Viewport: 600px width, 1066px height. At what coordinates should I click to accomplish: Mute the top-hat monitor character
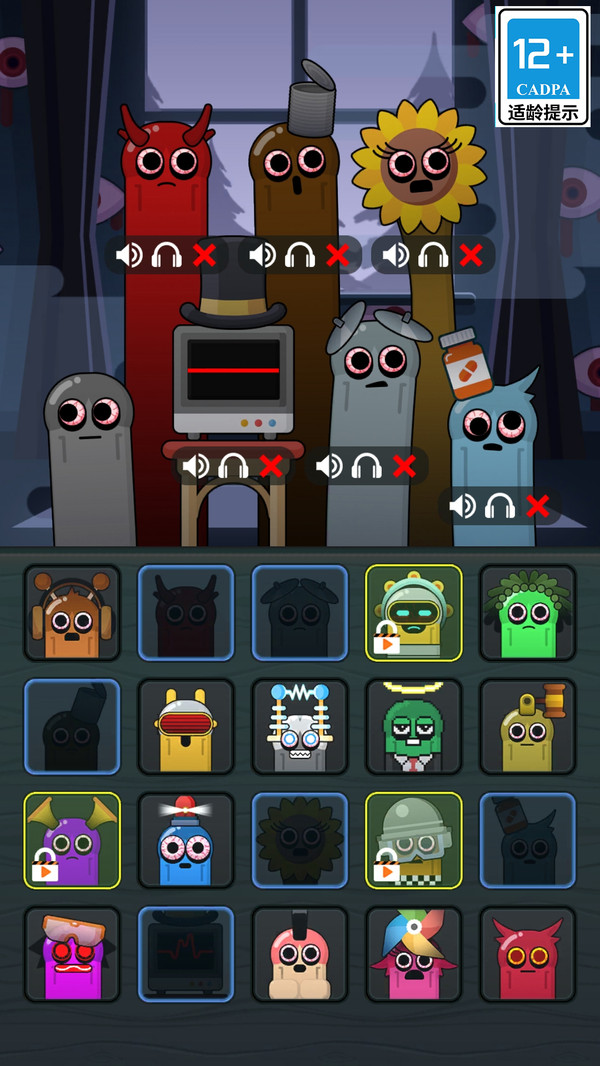tap(196, 466)
